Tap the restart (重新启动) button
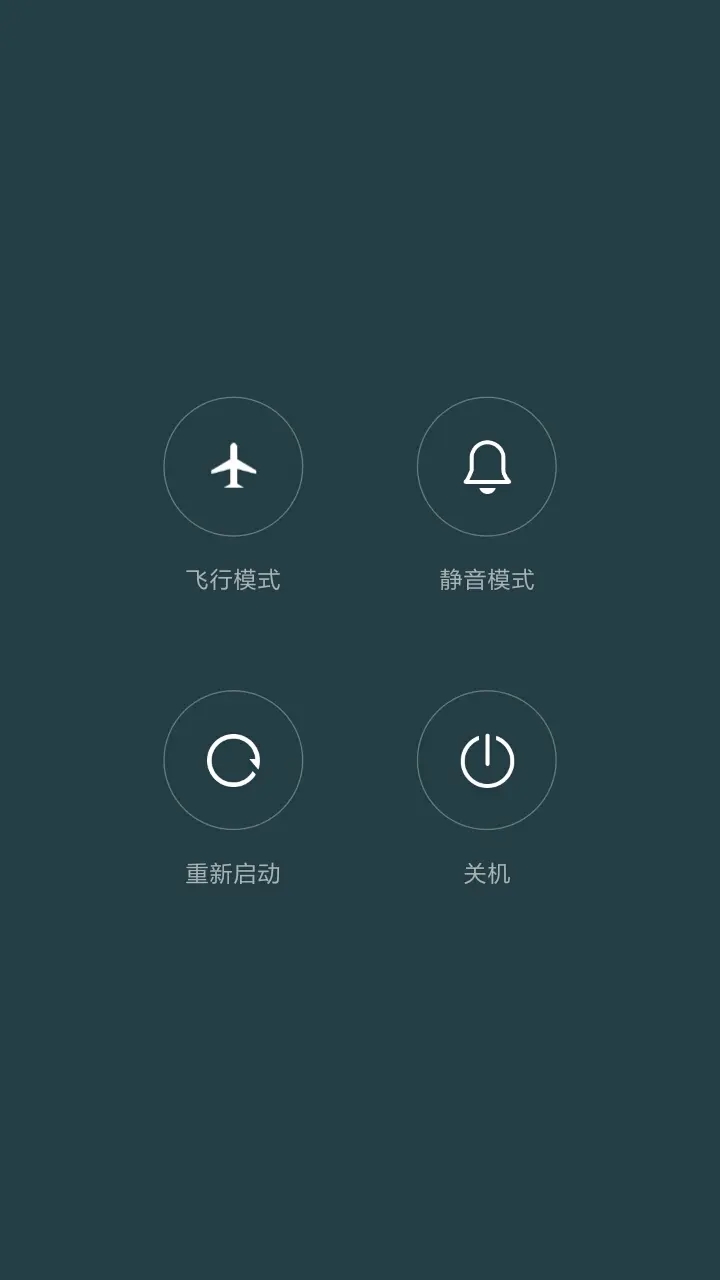The image size is (720, 1280). 233,760
